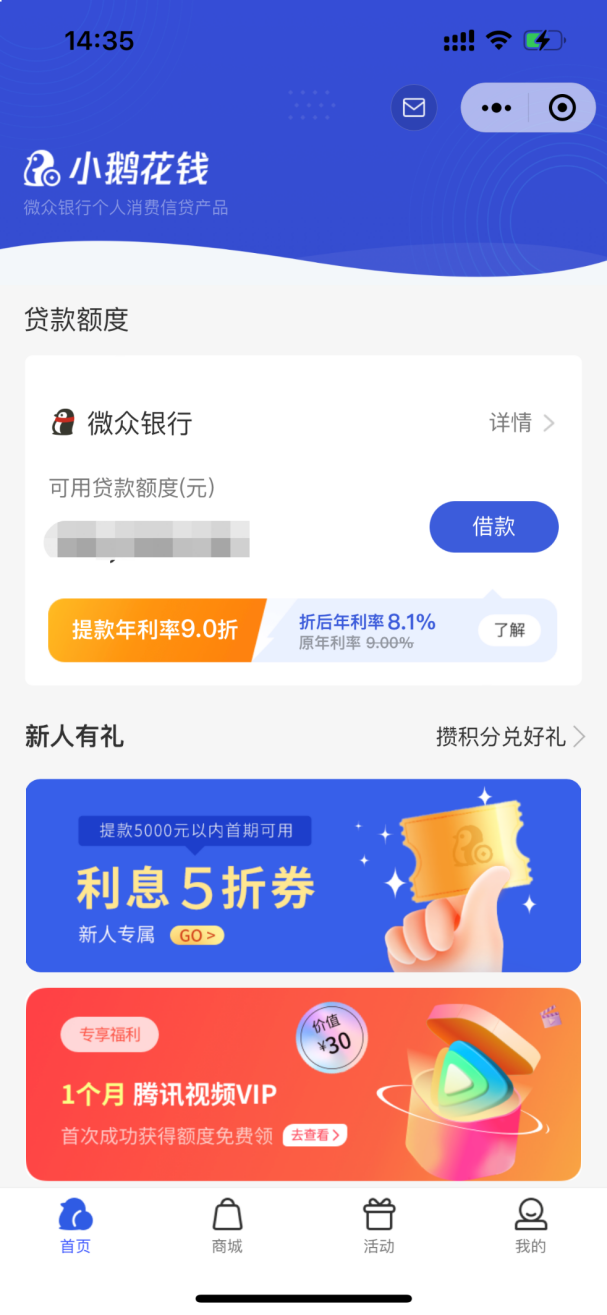Open the messages envelope icon
The width and height of the screenshot is (607, 1315).
[x=413, y=107]
